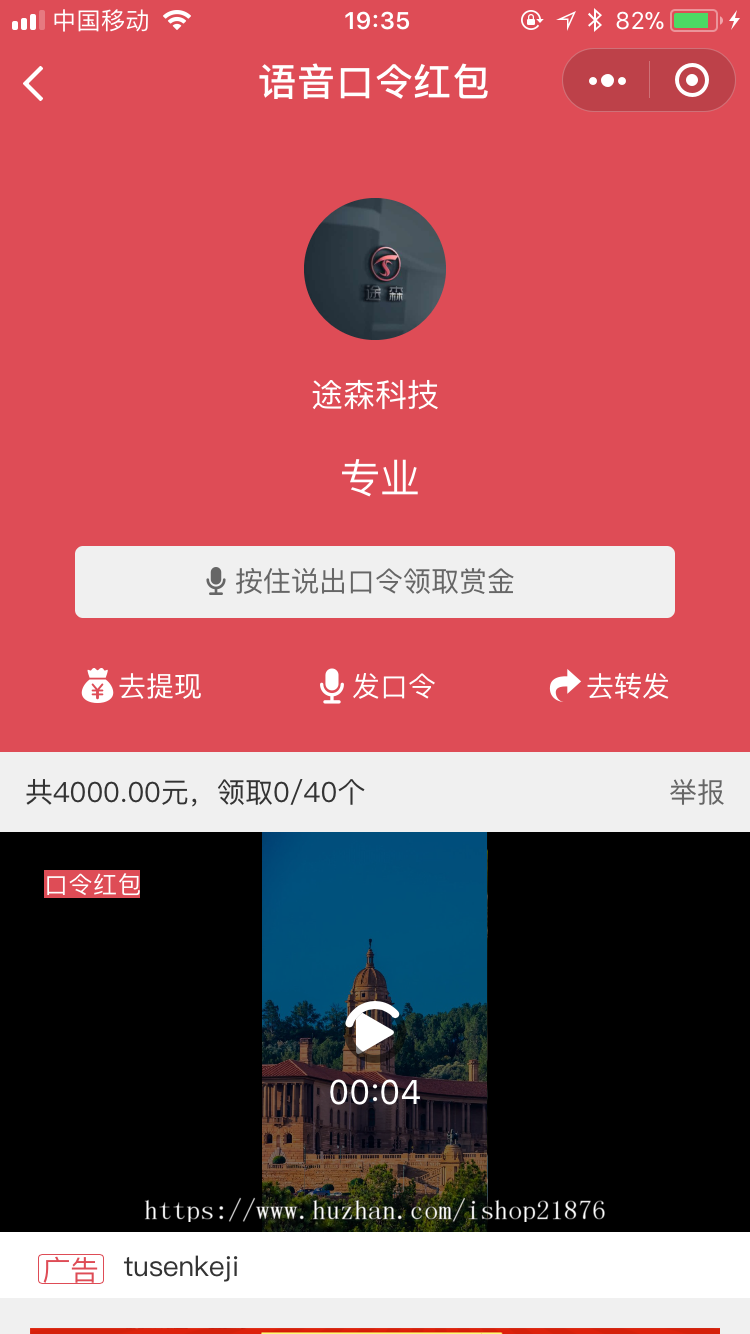Play the video with the center play button
Image resolution: width=750 pixels, height=1334 pixels.
point(375,1026)
